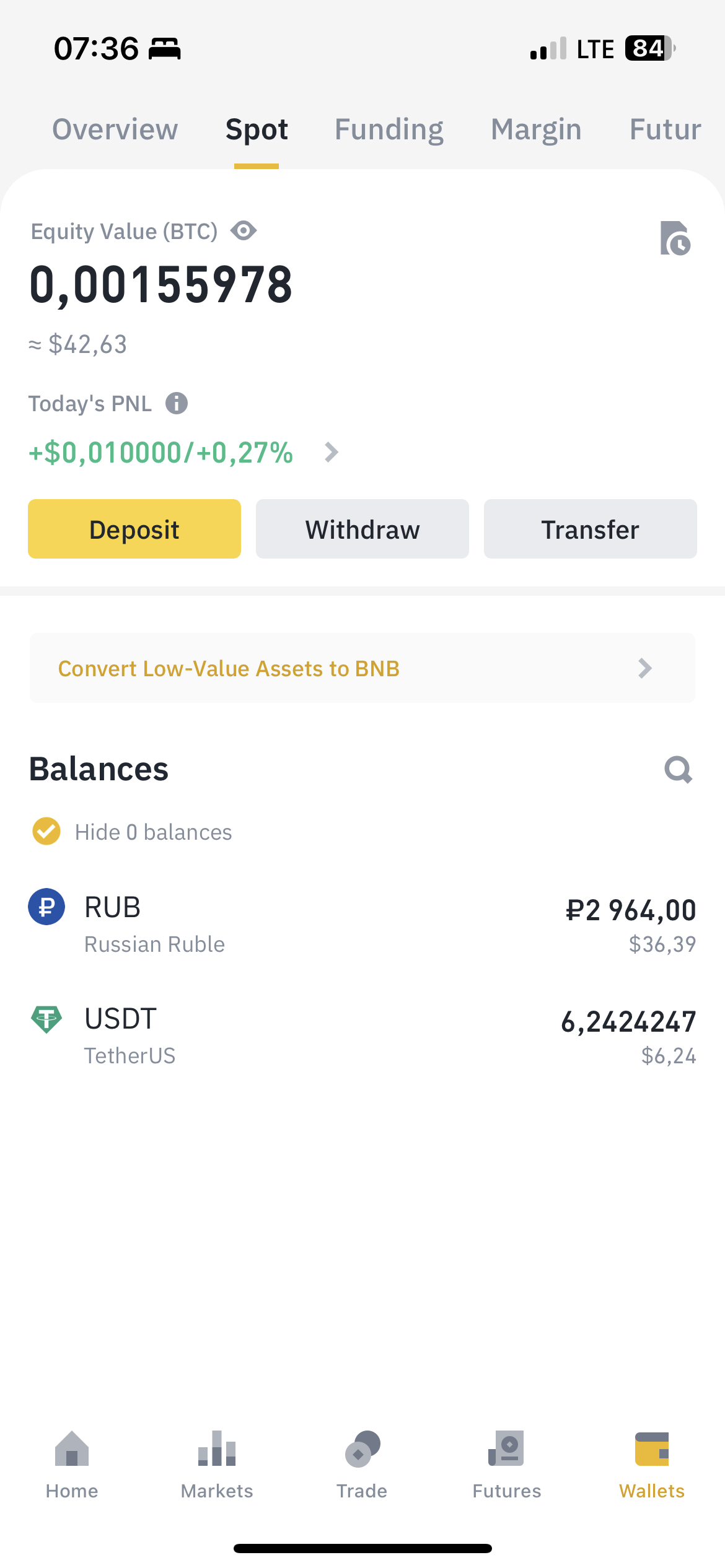Switch to the Margin tab
Viewport: 725px width, 1568px height.
click(536, 129)
